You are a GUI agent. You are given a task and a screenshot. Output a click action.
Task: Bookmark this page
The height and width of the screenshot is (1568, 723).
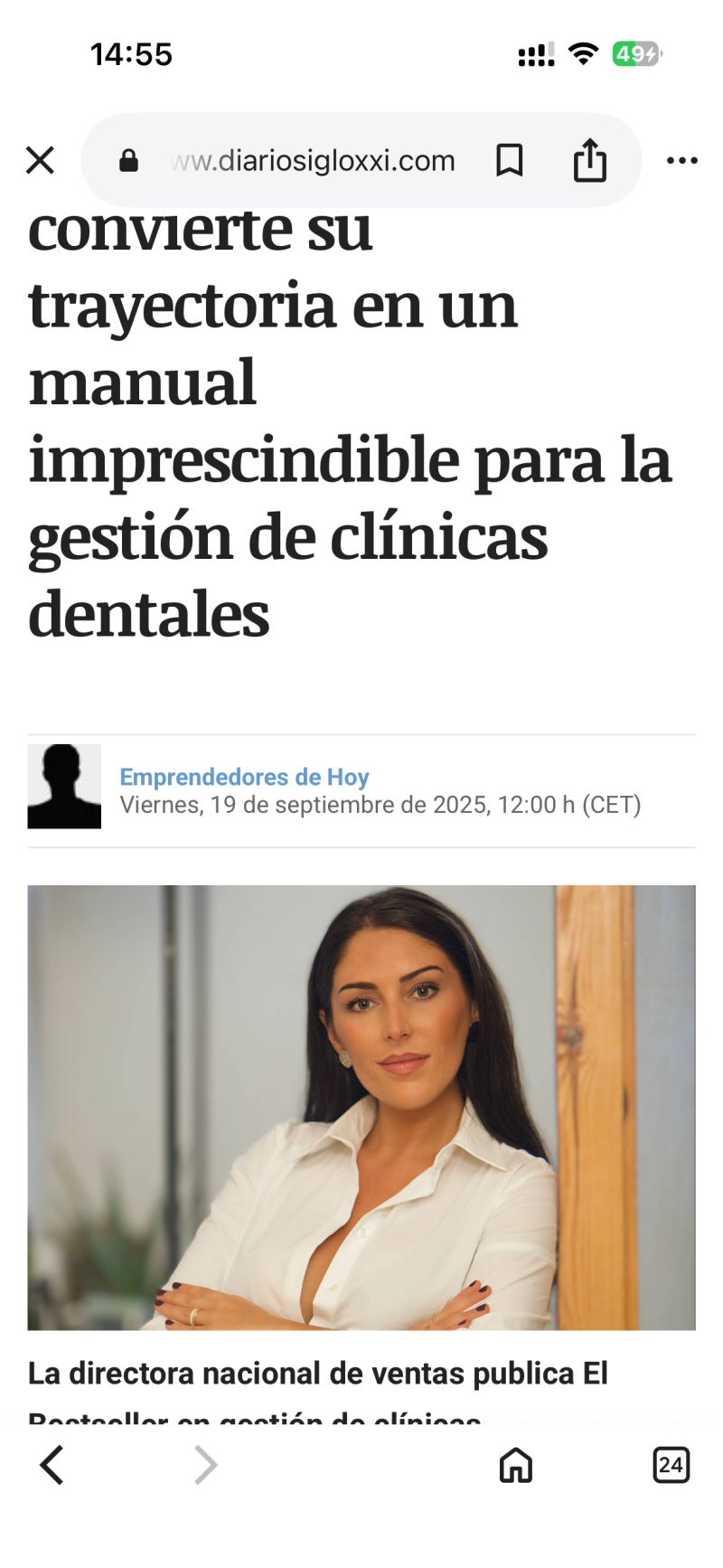510,161
